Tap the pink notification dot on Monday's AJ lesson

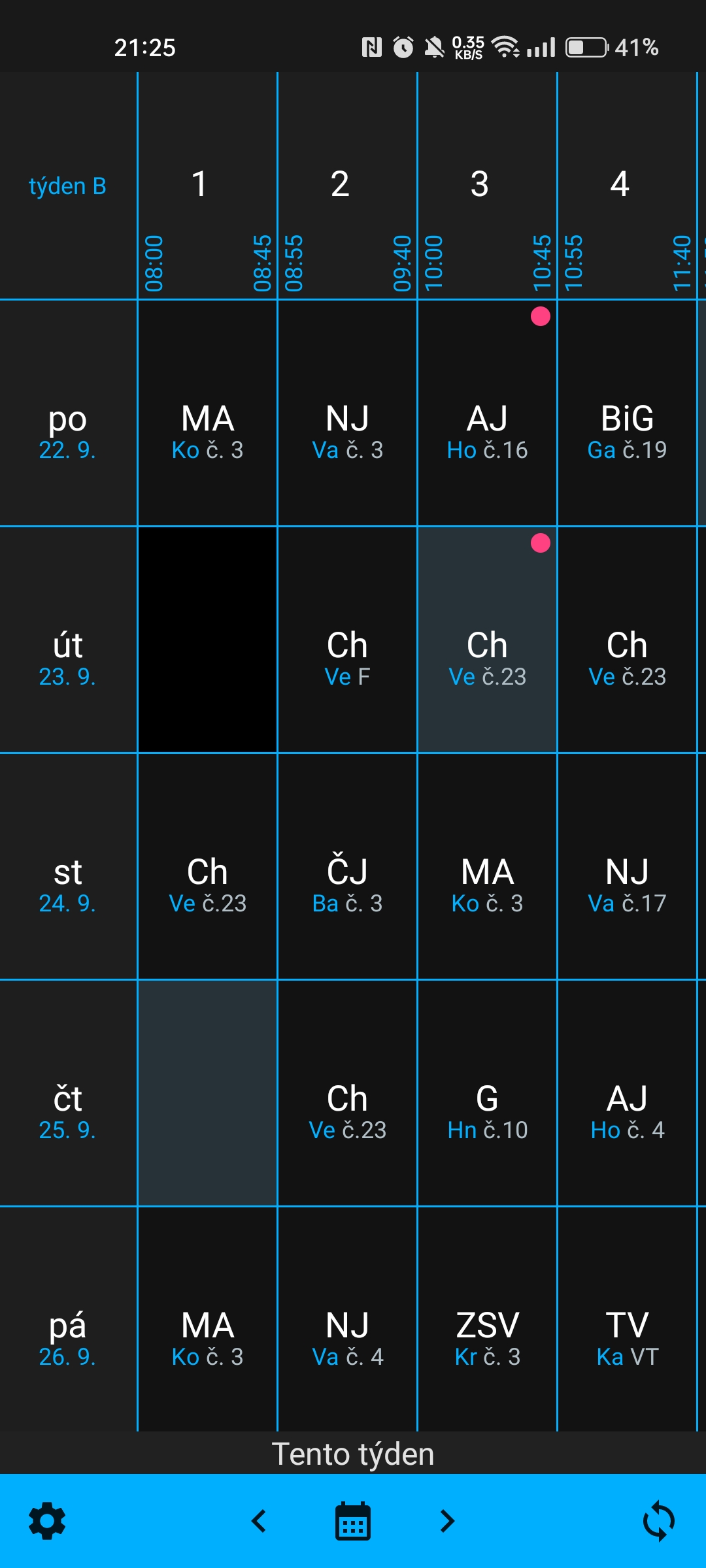tap(539, 319)
